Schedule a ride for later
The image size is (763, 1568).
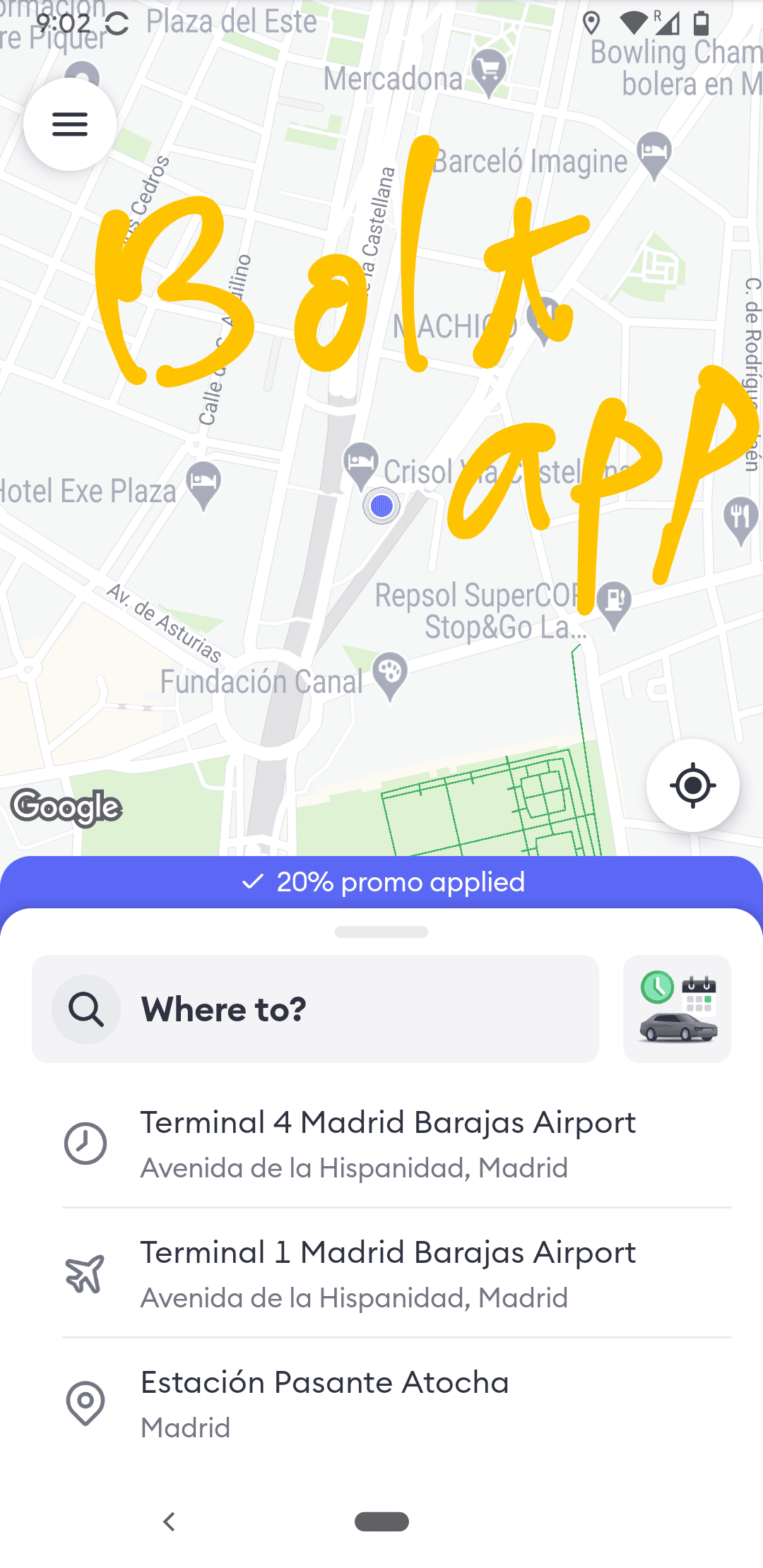pos(677,1009)
